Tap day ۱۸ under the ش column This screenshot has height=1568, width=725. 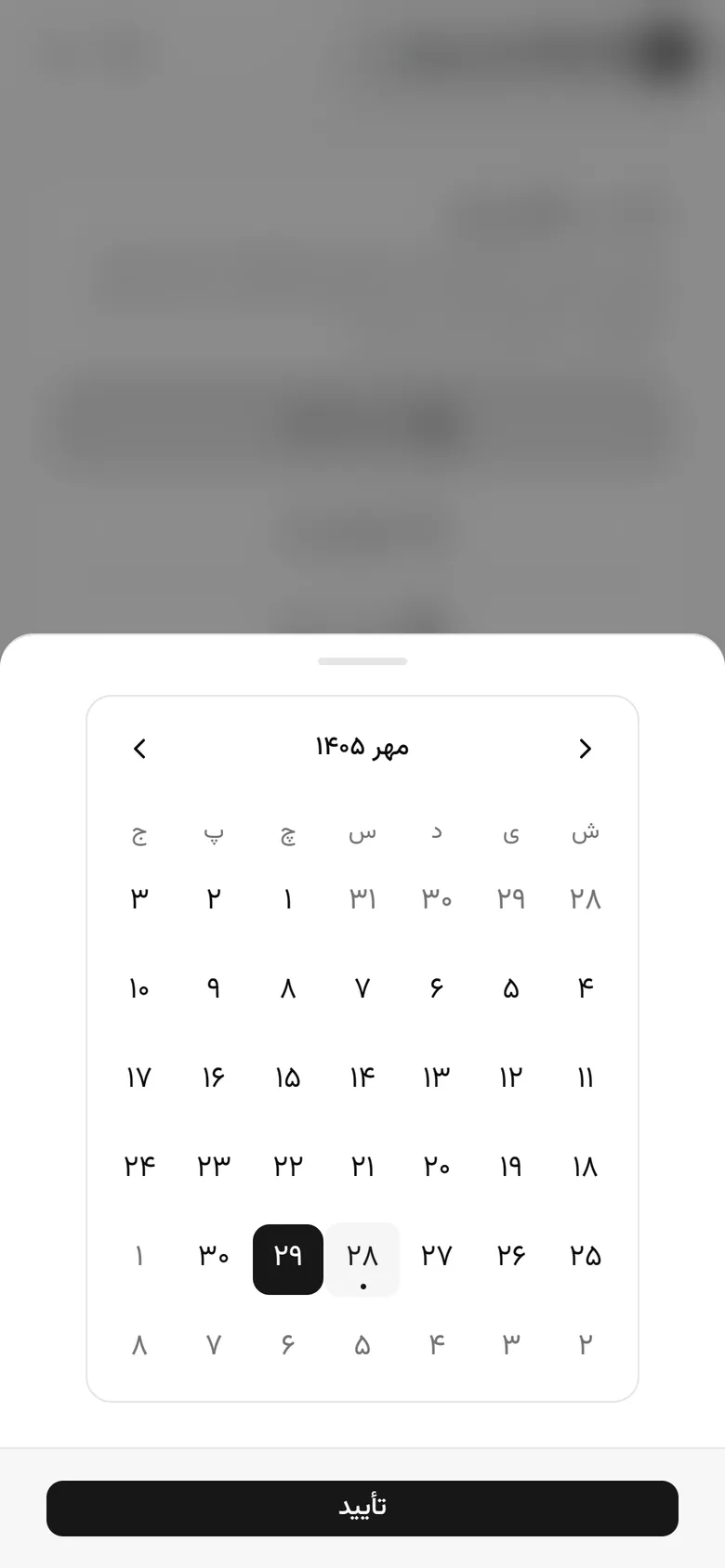tap(586, 1167)
